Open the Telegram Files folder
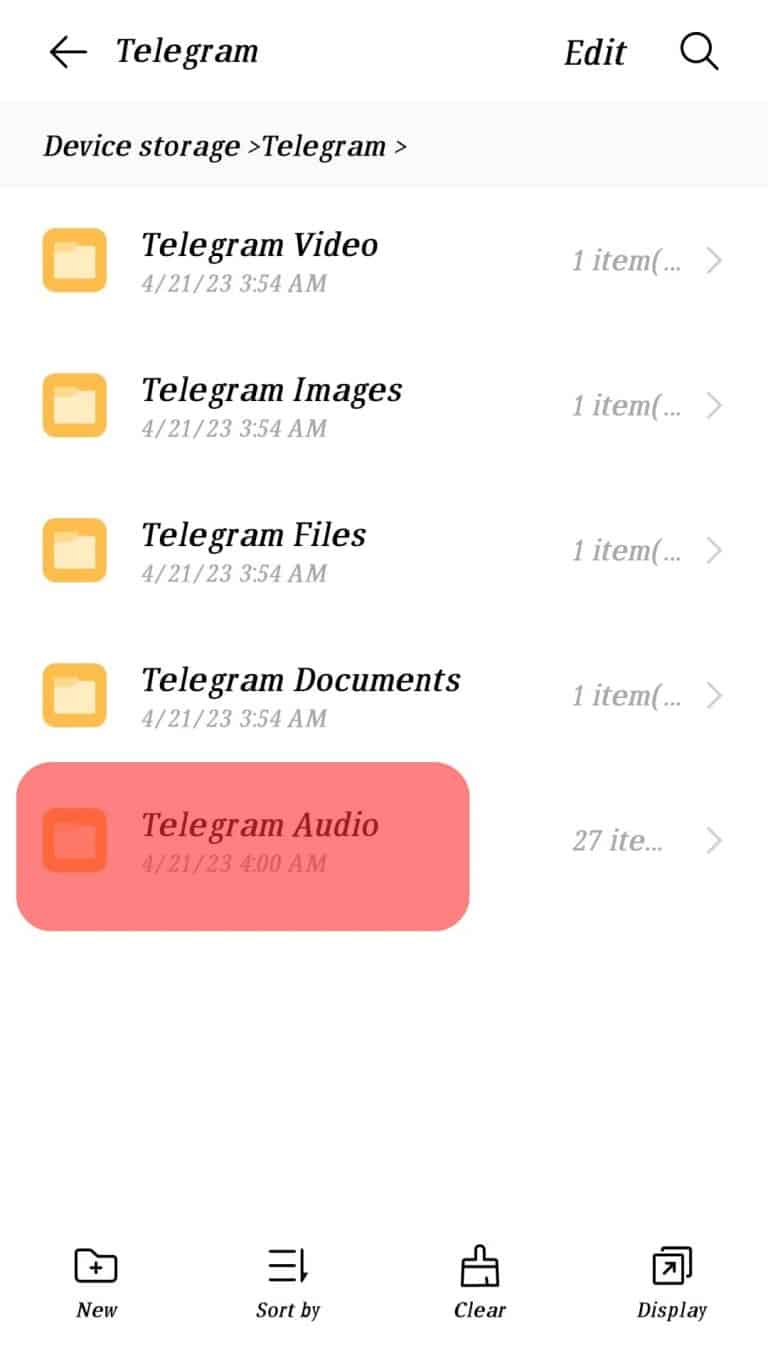Image resolution: width=768 pixels, height=1365 pixels. (253, 535)
